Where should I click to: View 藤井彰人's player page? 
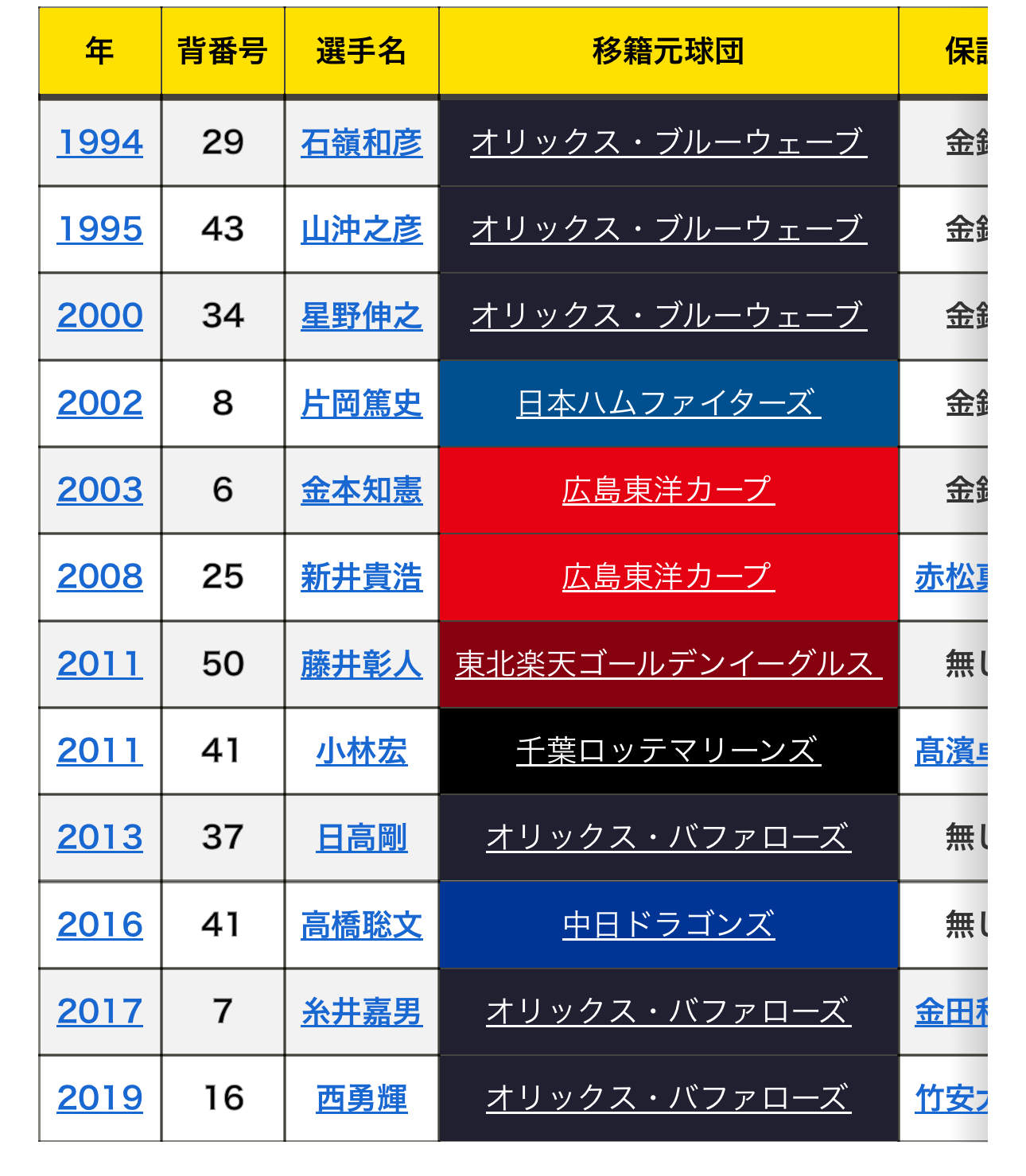click(x=361, y=664)
